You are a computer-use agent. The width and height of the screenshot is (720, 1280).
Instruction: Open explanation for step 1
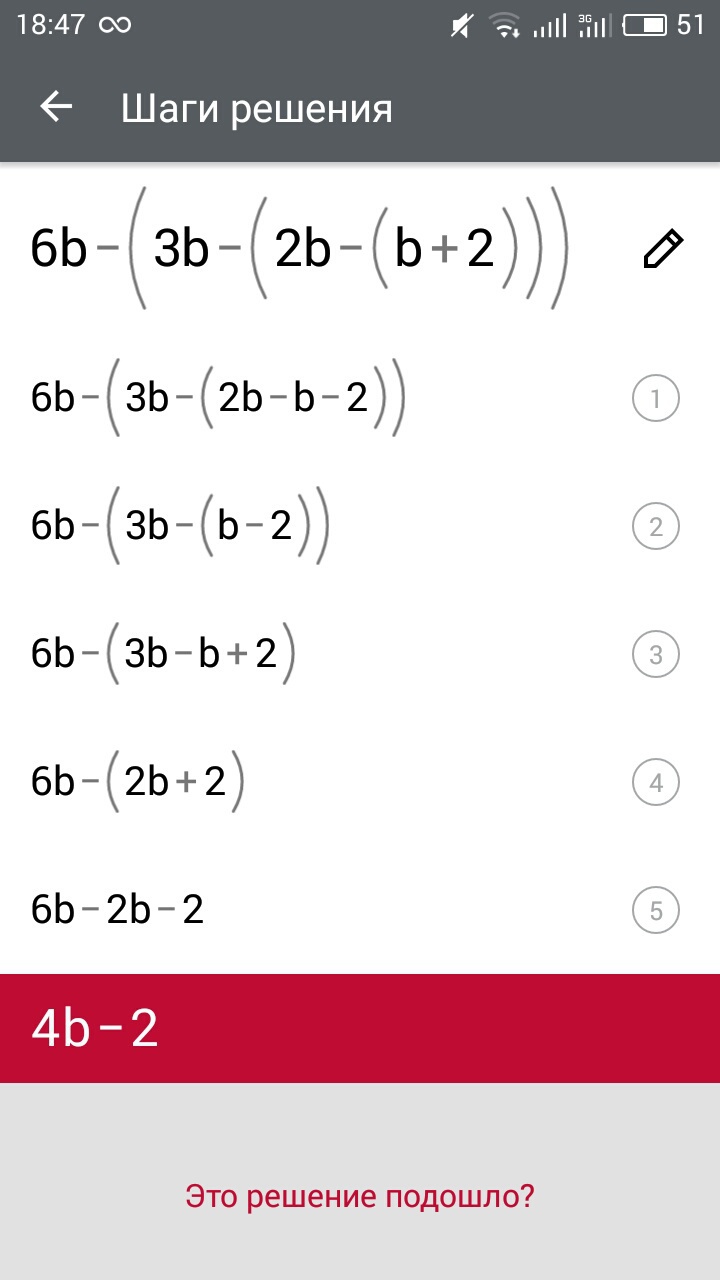(x=656, y=400)
